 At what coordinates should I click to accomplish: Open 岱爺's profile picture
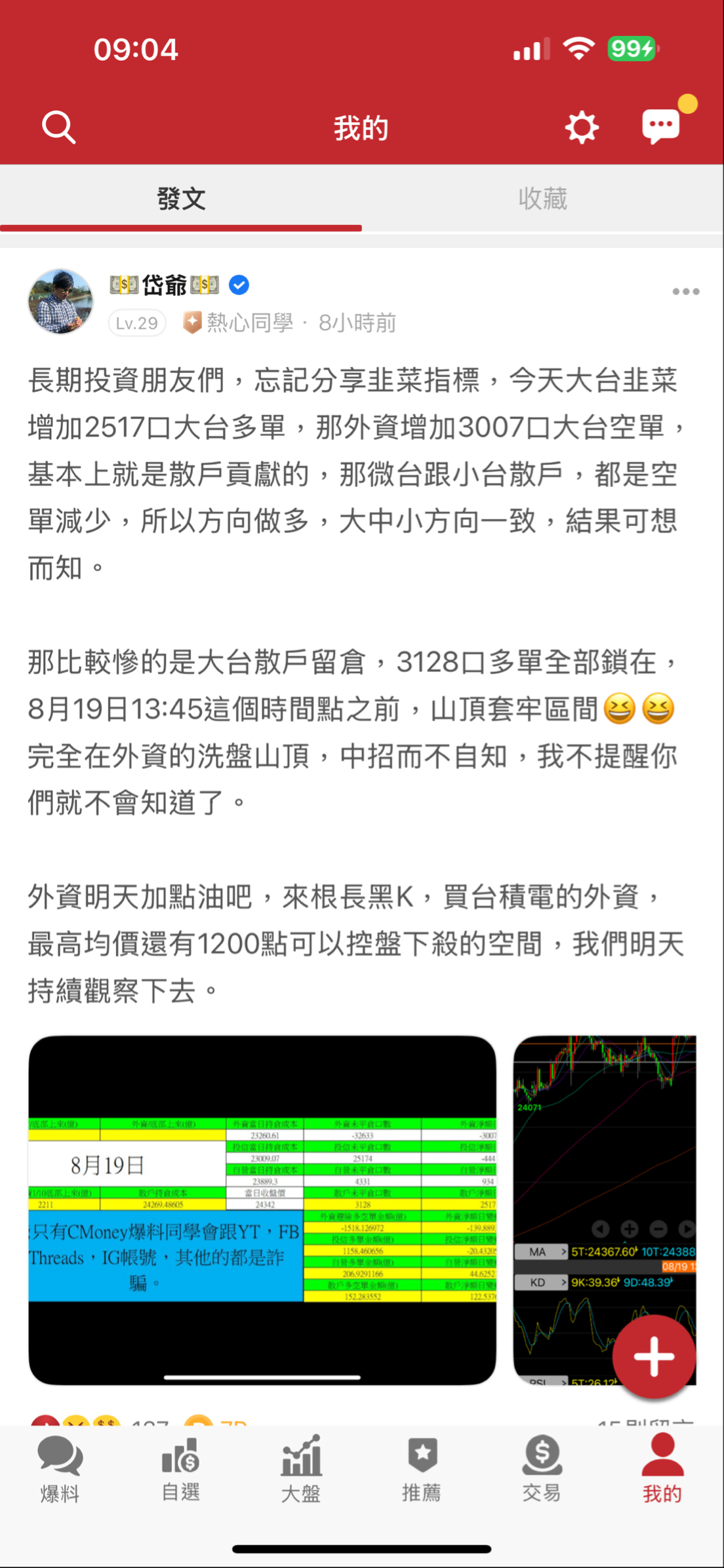coord(60,302)
